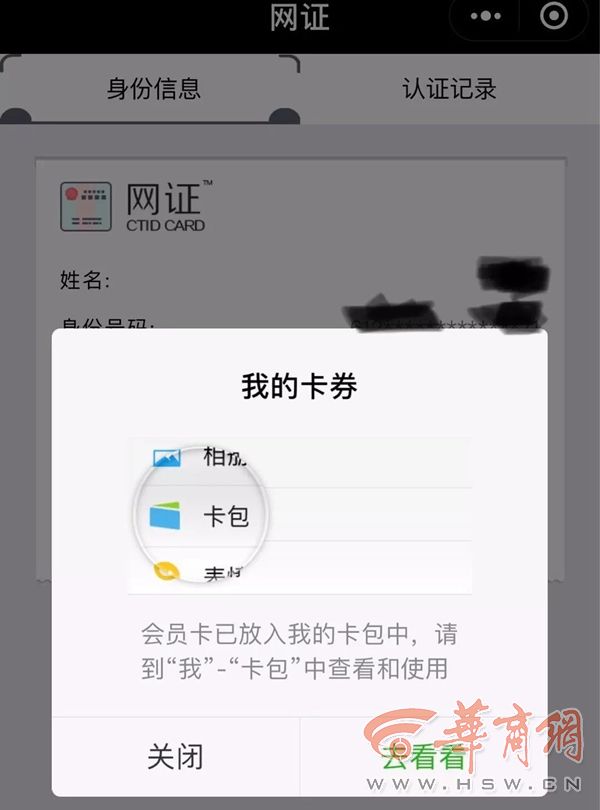Close the mini program with the circle icon

[x=553, y=17]
